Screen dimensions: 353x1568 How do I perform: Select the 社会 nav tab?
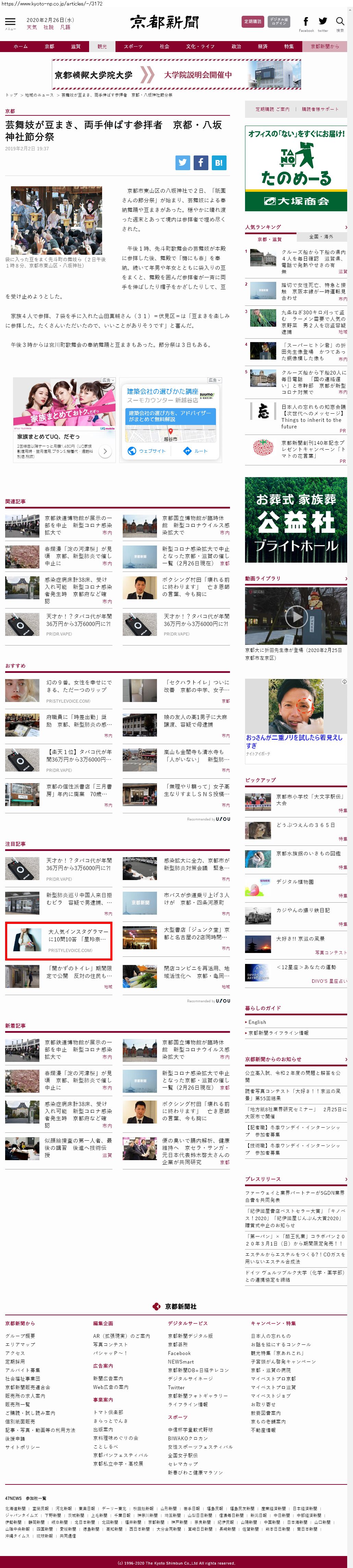pyautogui.click(x=164, y=46)
